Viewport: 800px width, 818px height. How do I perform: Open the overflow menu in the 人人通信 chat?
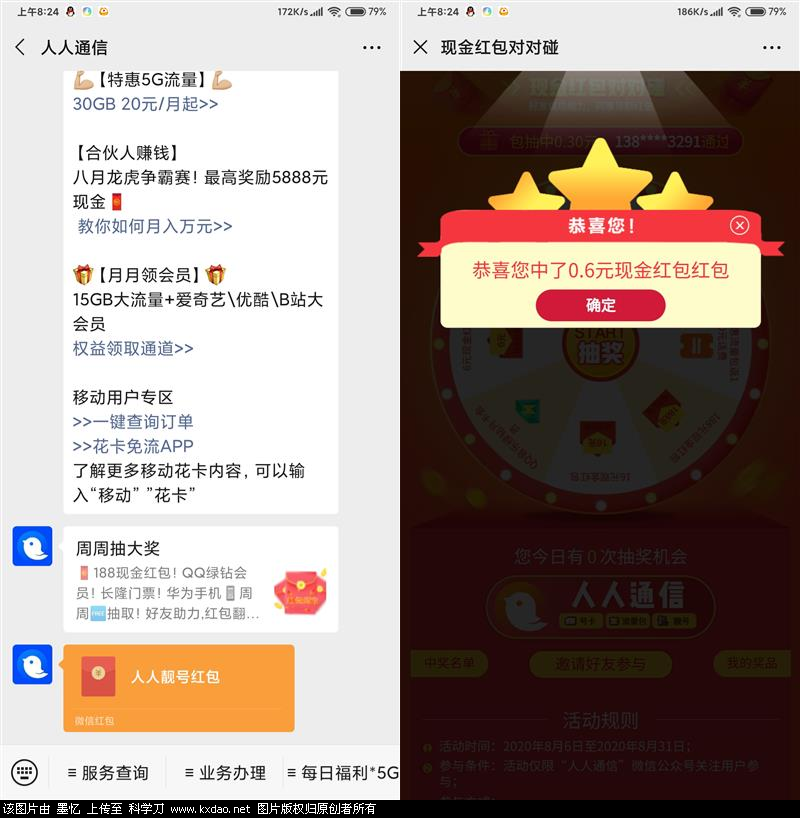point(371,47)
